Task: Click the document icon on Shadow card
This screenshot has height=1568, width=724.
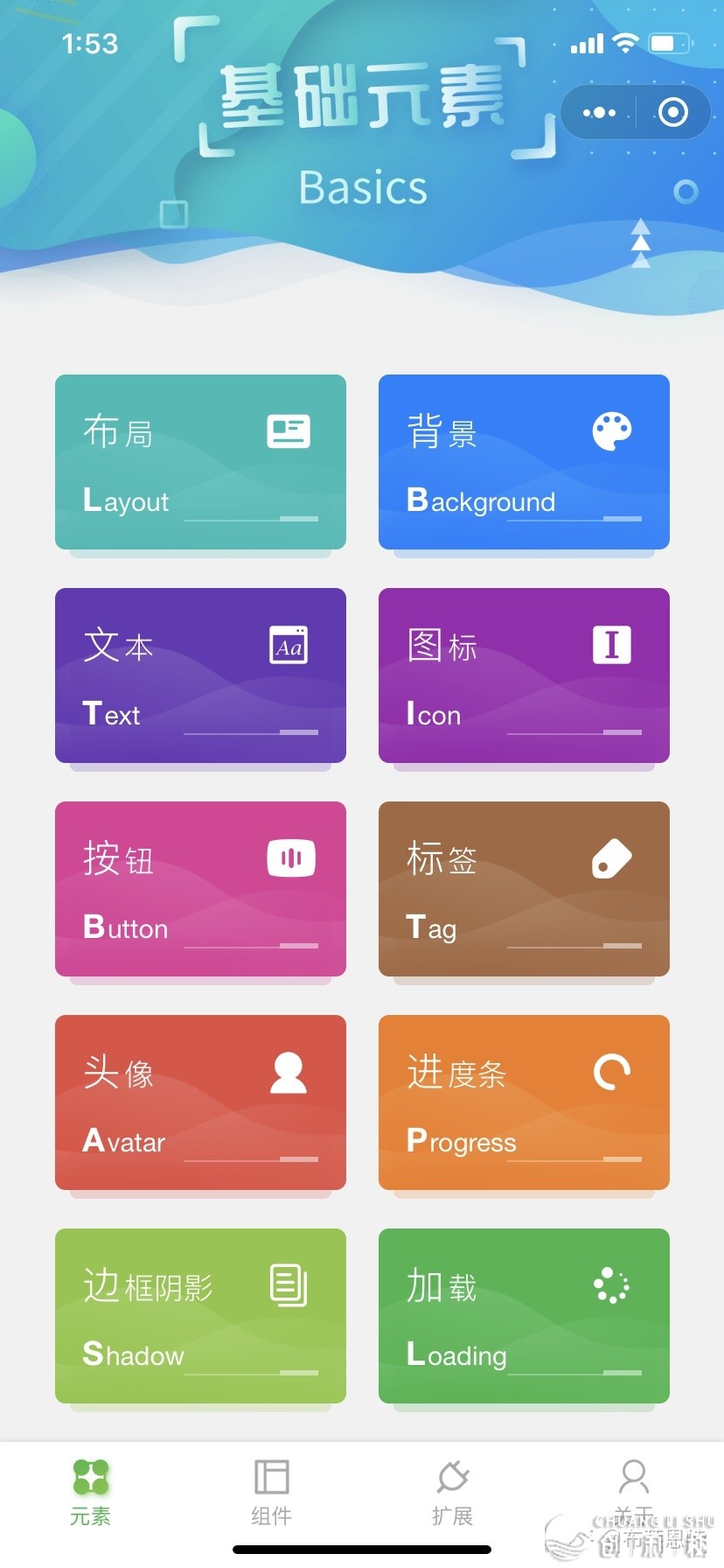Action: [289, 1285]
